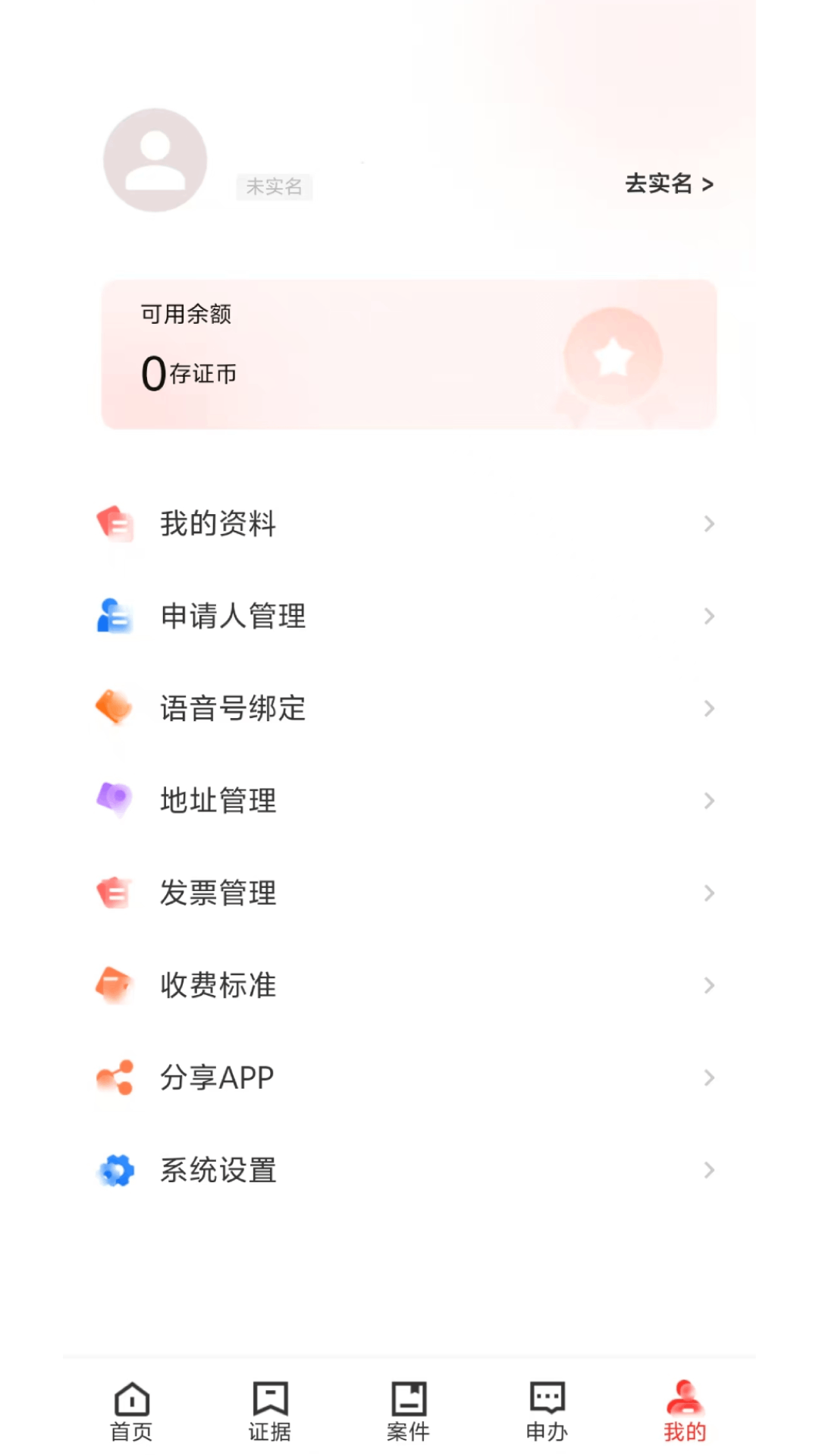Click the 系统设置 blue gear icon
The height and width of the screenshot is (1456, 819).
click(115, 1170)
